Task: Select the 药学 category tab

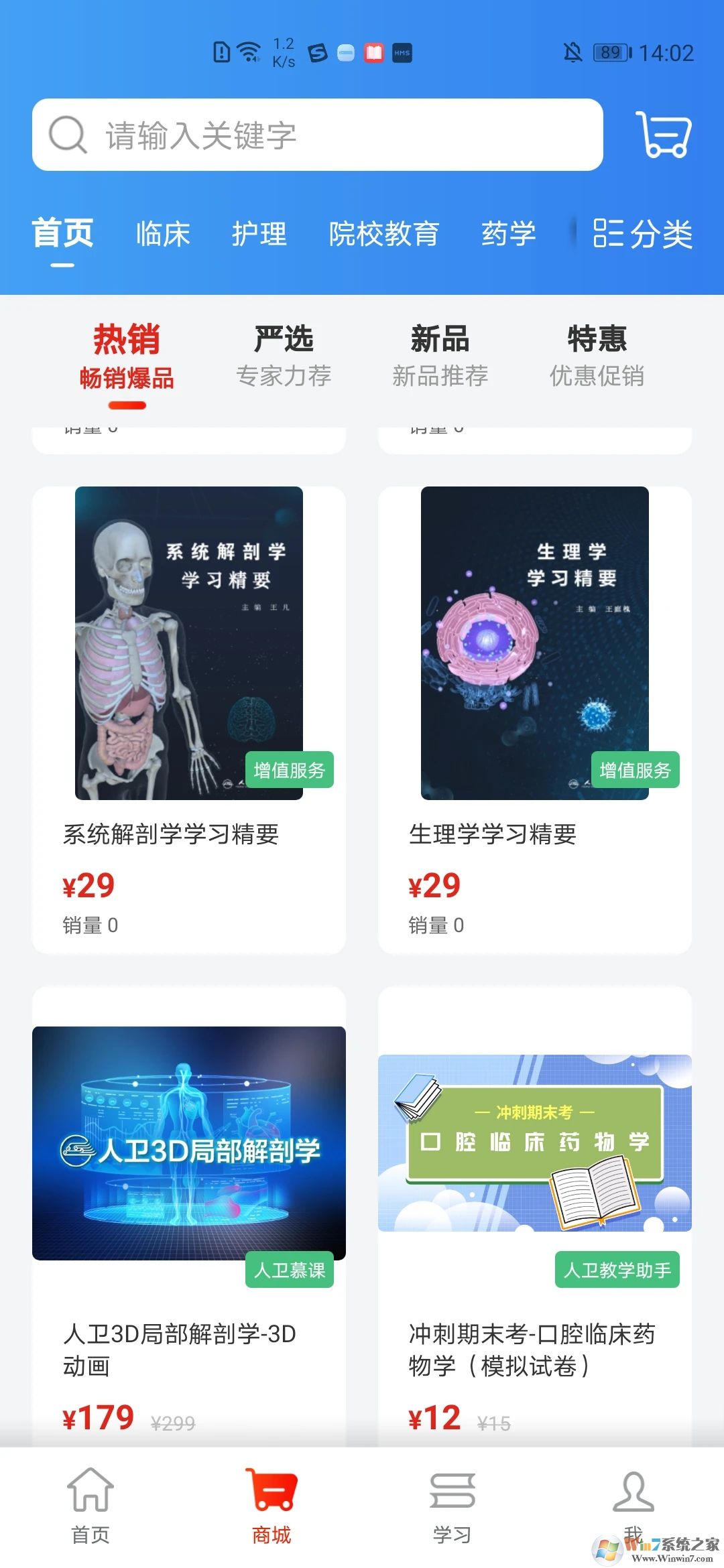Action: tap(508, 234)
